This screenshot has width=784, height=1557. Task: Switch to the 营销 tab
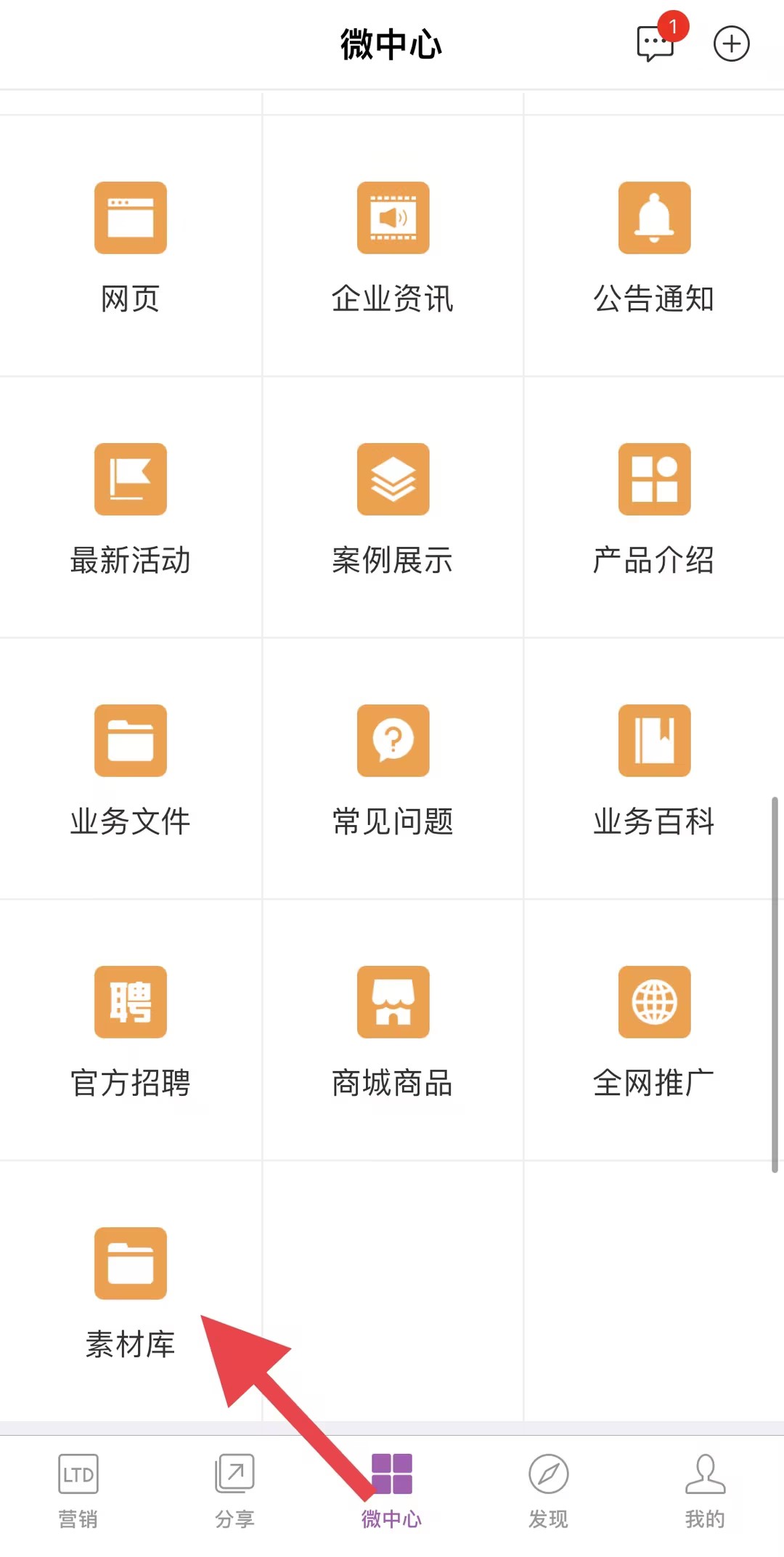tap(78, 1490)
